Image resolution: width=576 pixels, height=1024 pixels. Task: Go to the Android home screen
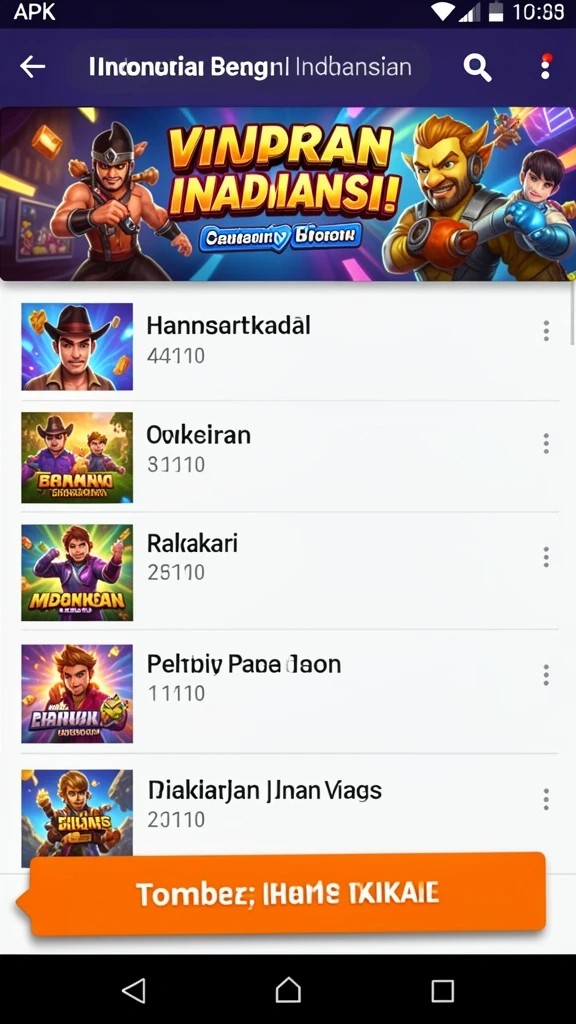point(288,990)
